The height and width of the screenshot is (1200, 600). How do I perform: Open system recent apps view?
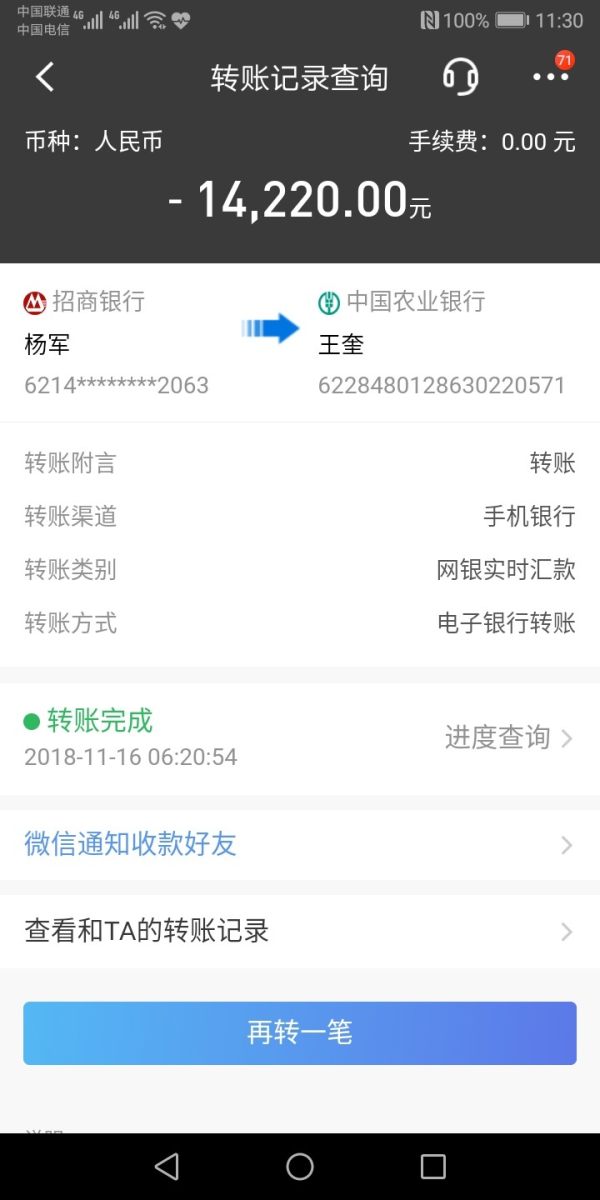coord(433,1166)
